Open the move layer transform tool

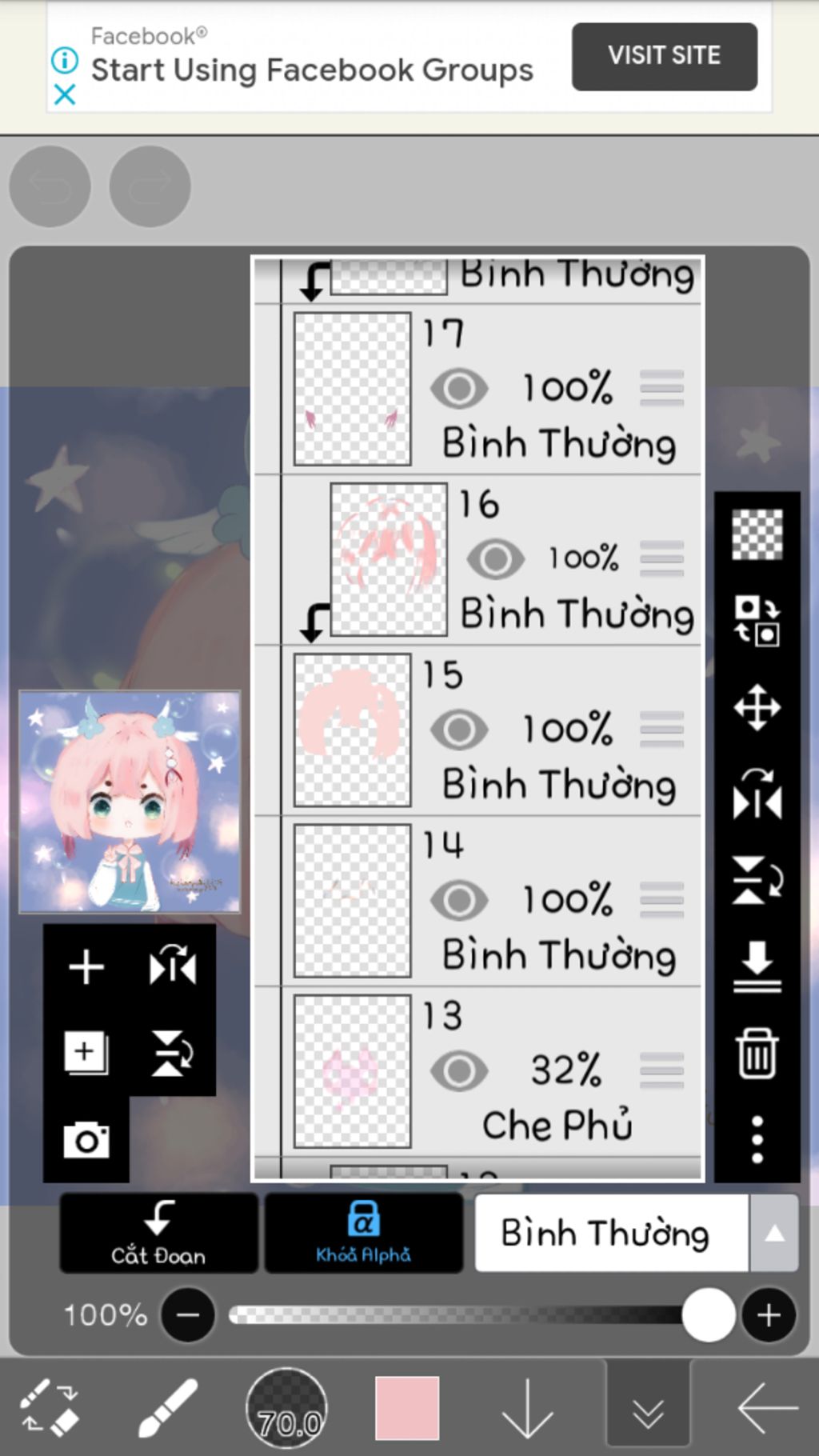pyautogui.click(x=757, y=707)
